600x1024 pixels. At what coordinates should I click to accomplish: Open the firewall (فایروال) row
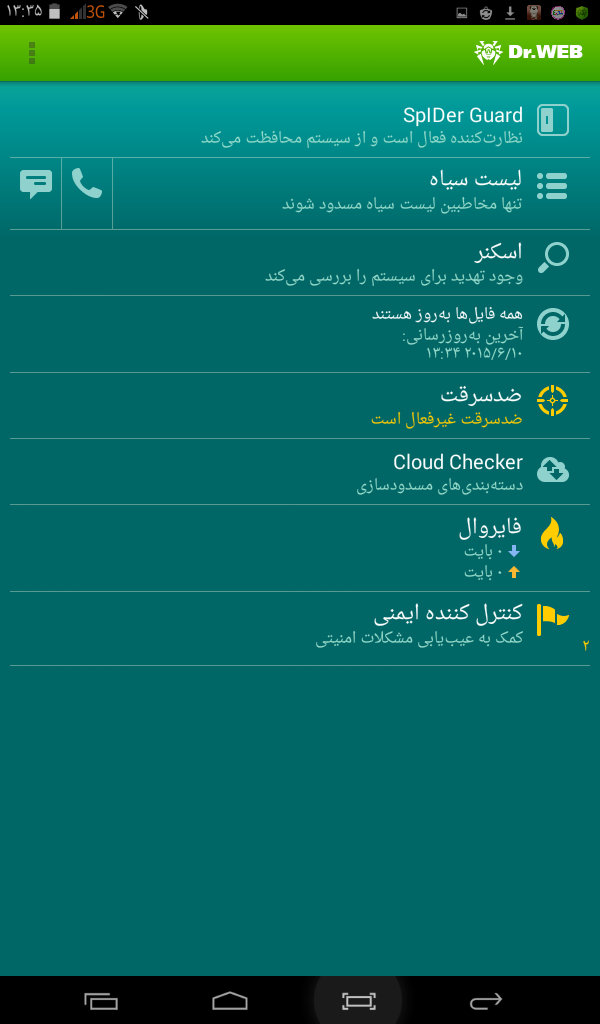(300, 548)
